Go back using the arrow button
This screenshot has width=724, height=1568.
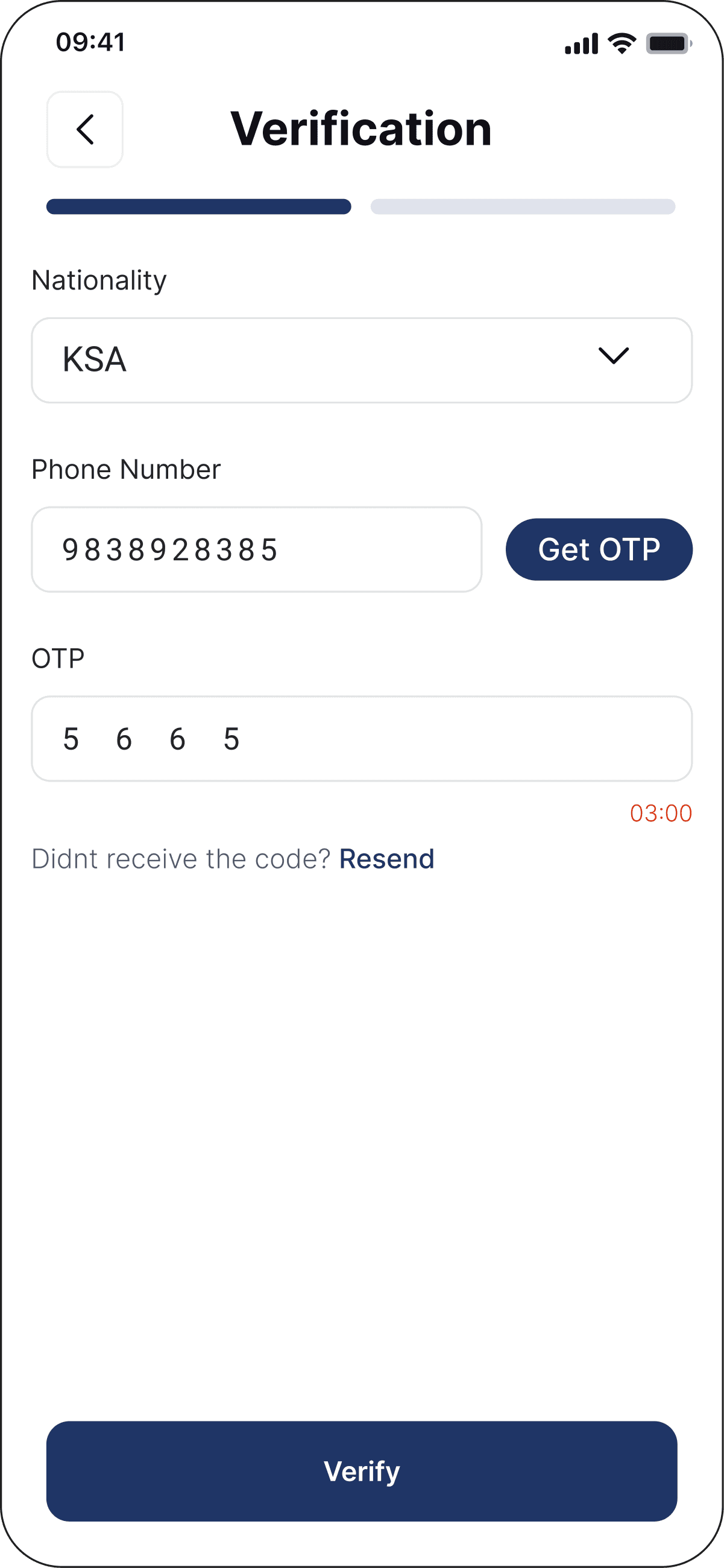click(x=84, y=129)
